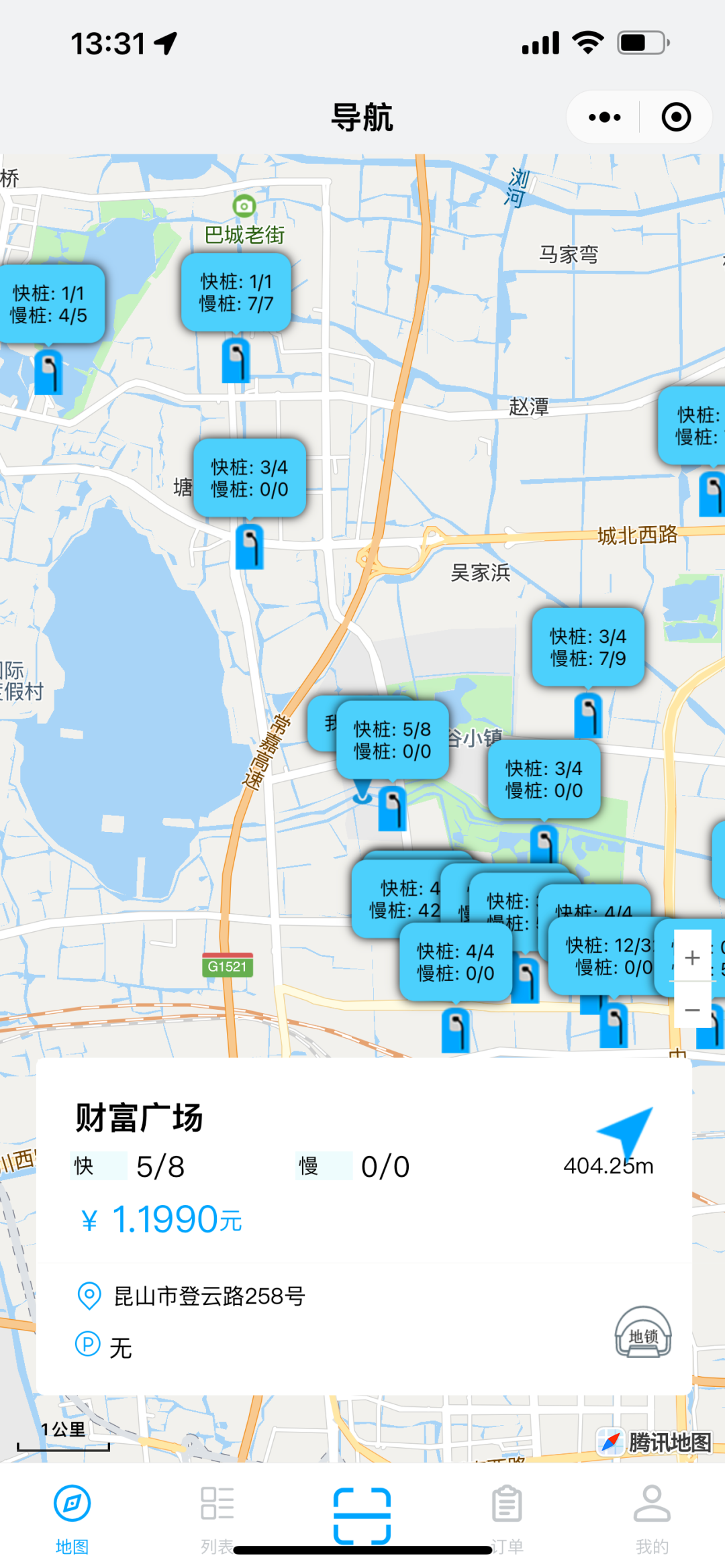Close the mini-program with the circle button

point(675,117)
